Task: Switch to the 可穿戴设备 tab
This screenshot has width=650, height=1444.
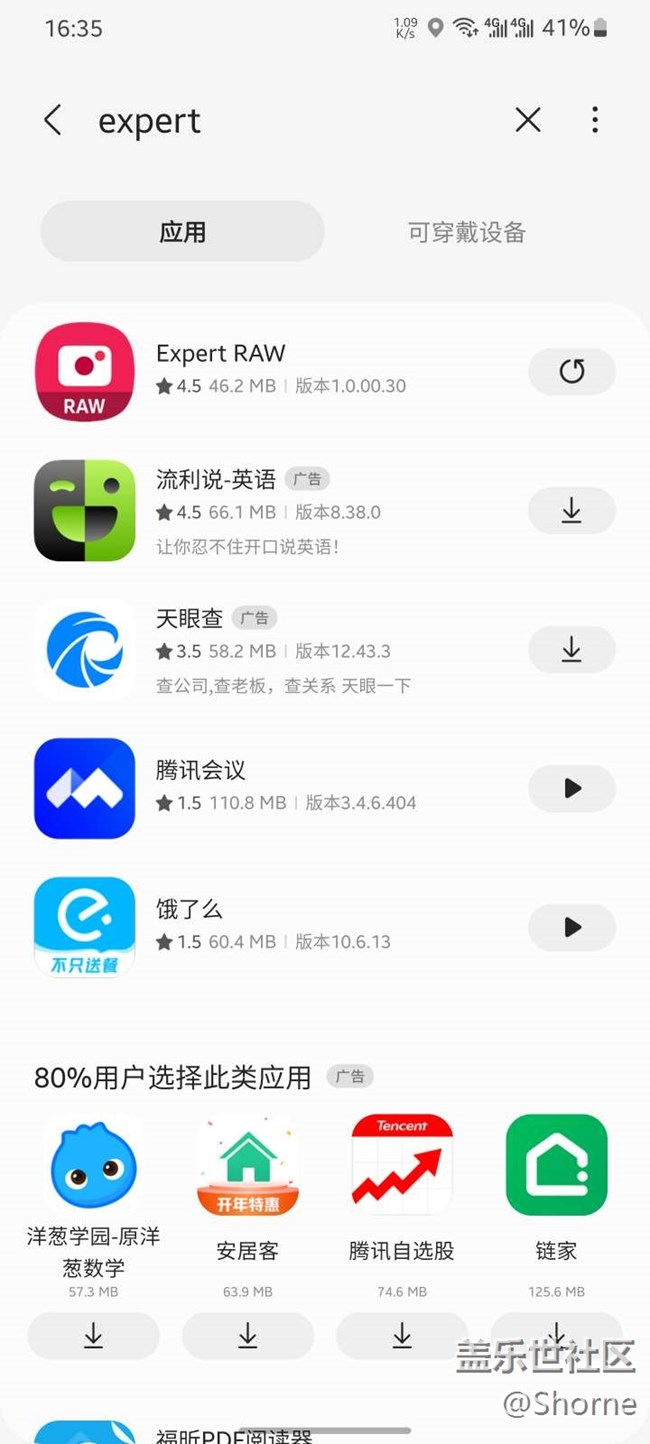Action: pos(466,233)
